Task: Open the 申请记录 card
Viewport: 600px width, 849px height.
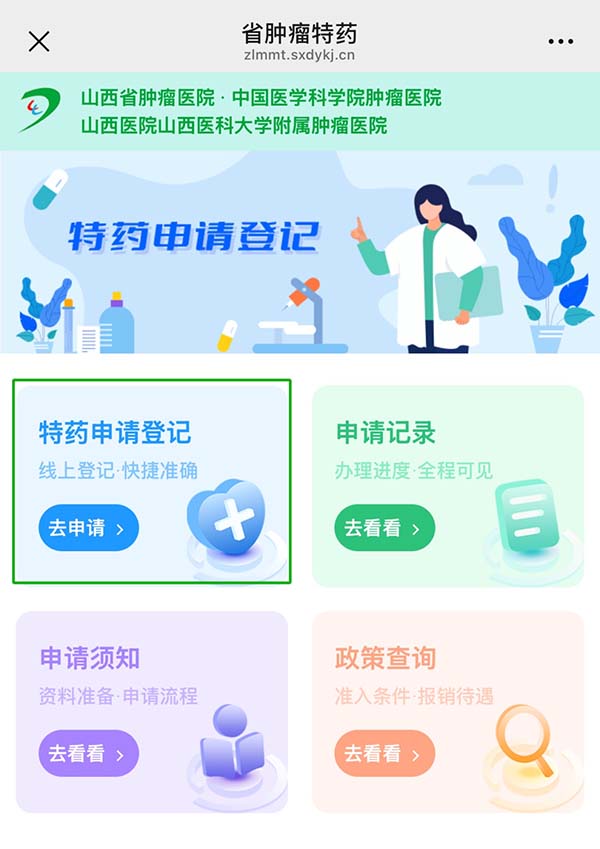Action: pyautogui.click(x=448, y=450)
